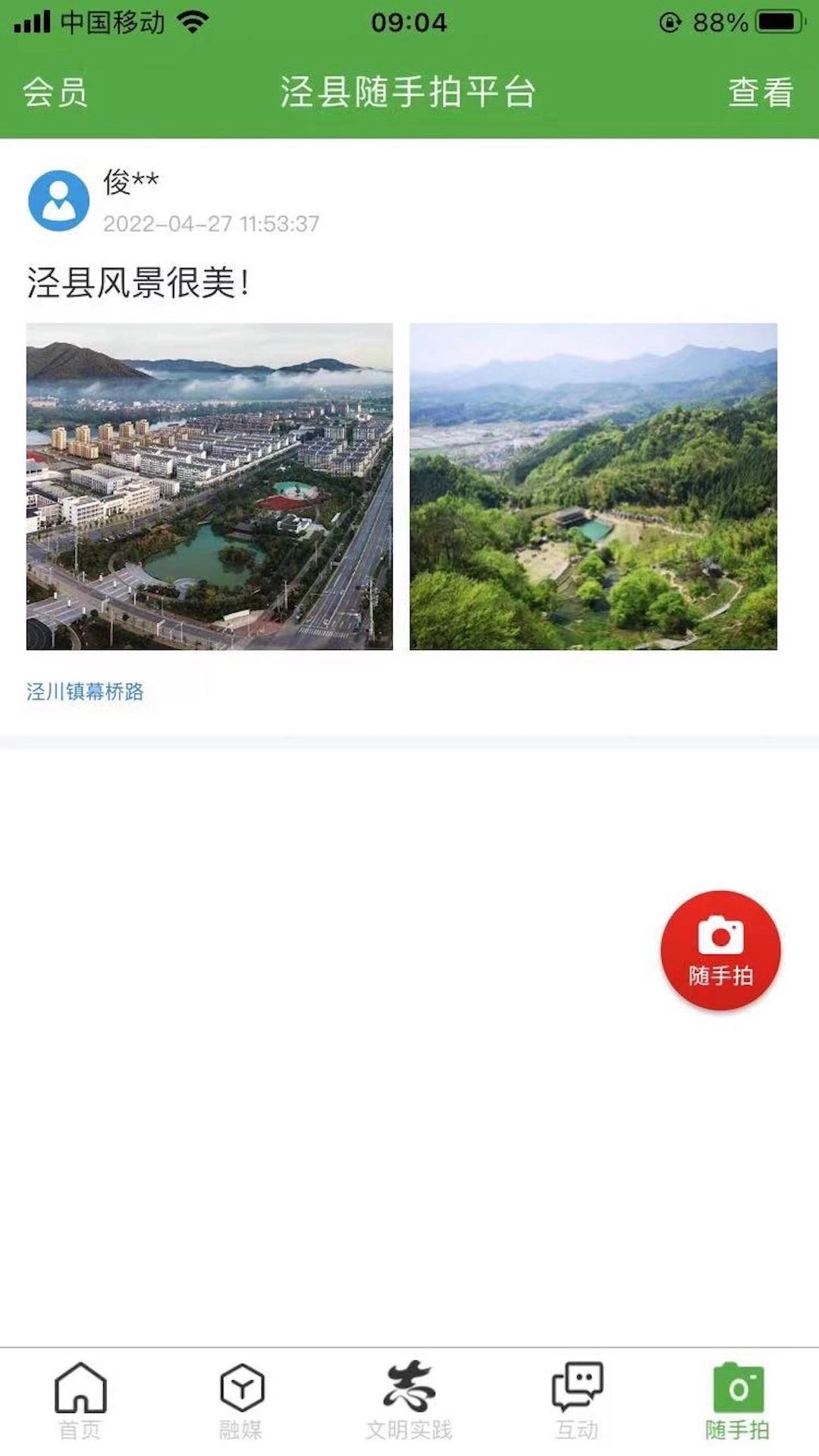Tap 查看 at top right
819x1456 pixels.
pyautogui.click(x=761, y=93)
